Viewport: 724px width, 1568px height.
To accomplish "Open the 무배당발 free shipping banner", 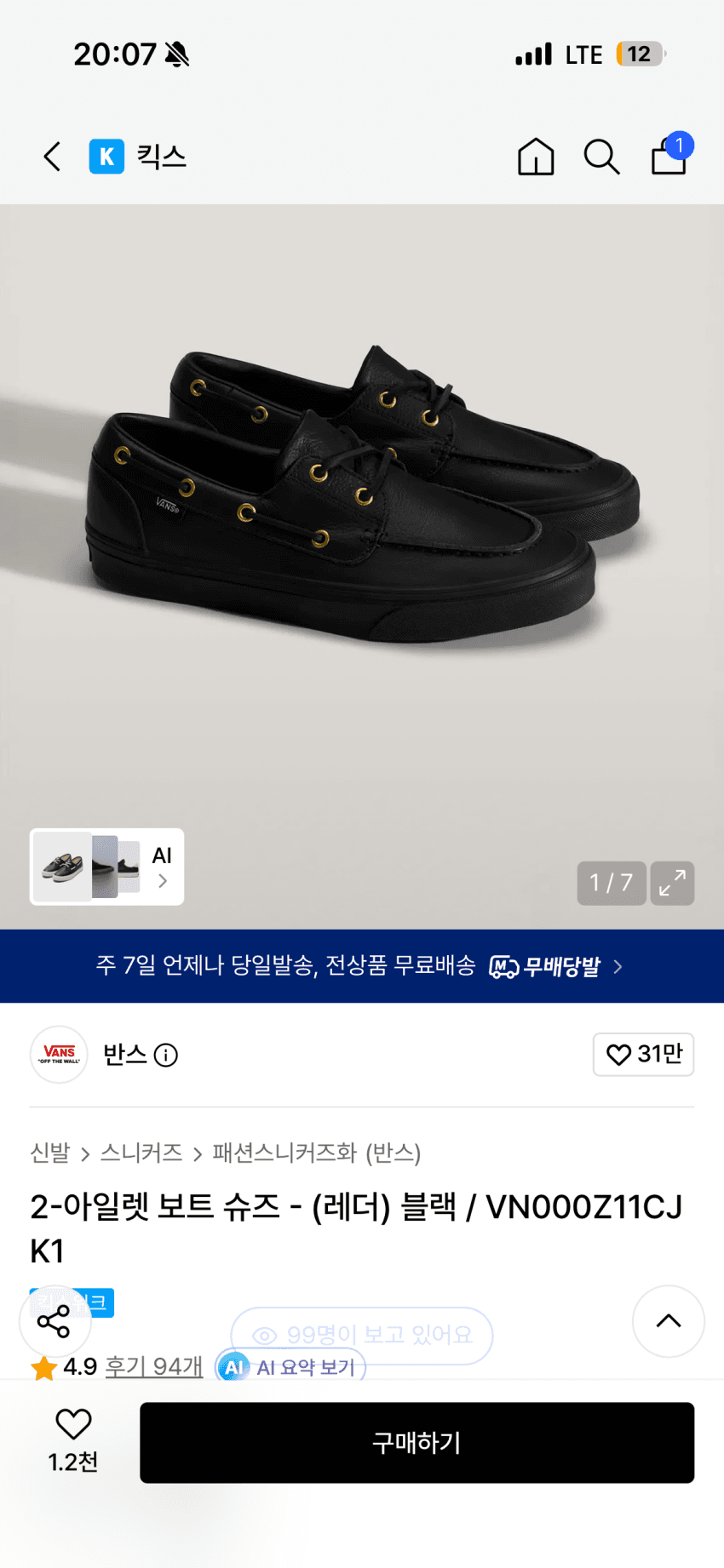I will tap(362, 966).
